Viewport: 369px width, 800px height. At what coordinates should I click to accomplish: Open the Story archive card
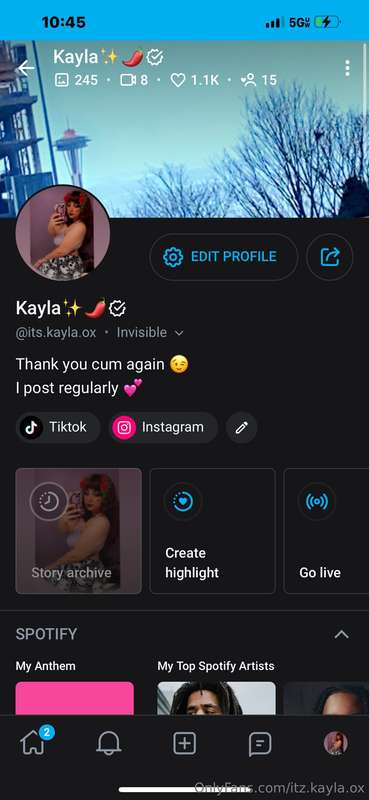(79, 531)
